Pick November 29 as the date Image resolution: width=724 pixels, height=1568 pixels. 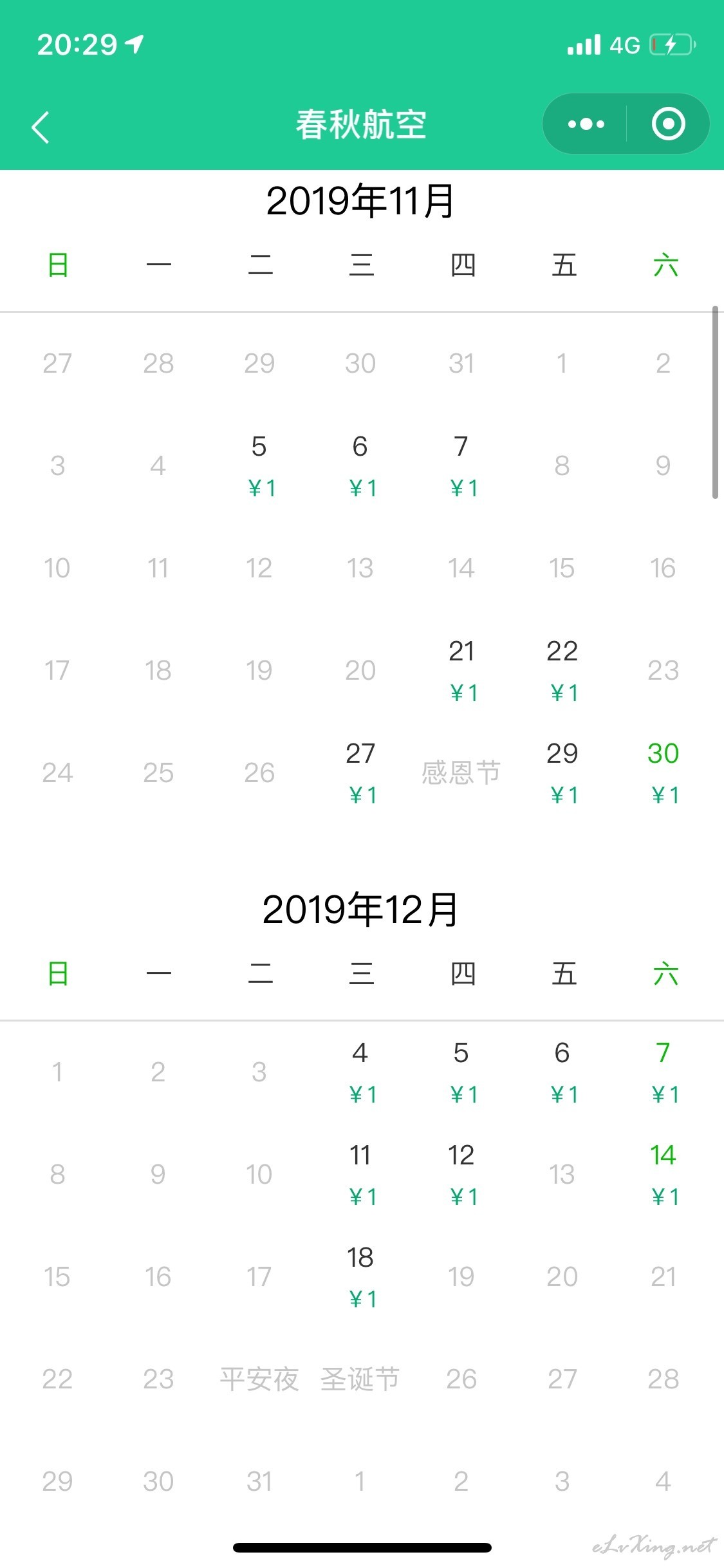pos(562,773)
